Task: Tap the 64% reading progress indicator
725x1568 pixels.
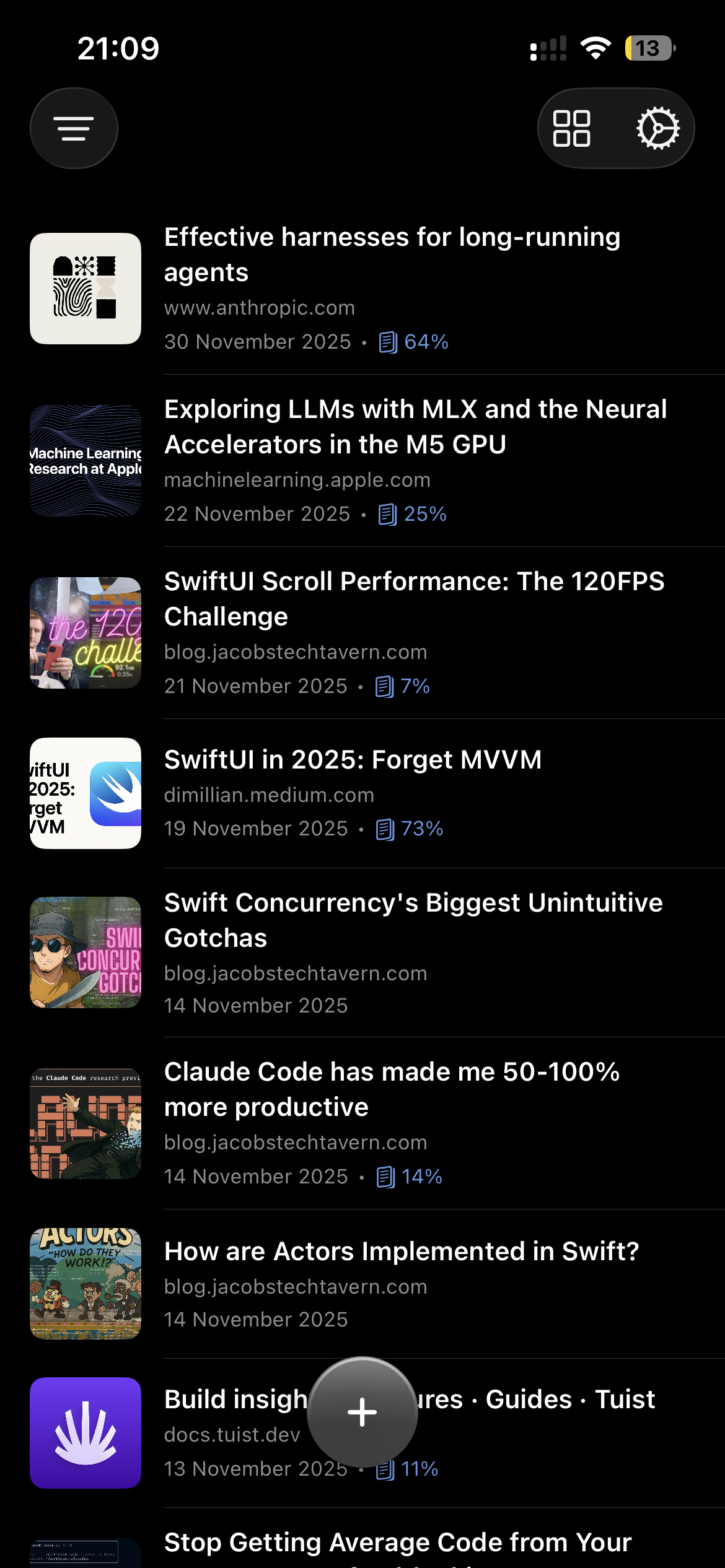Action: pos(426,341)
